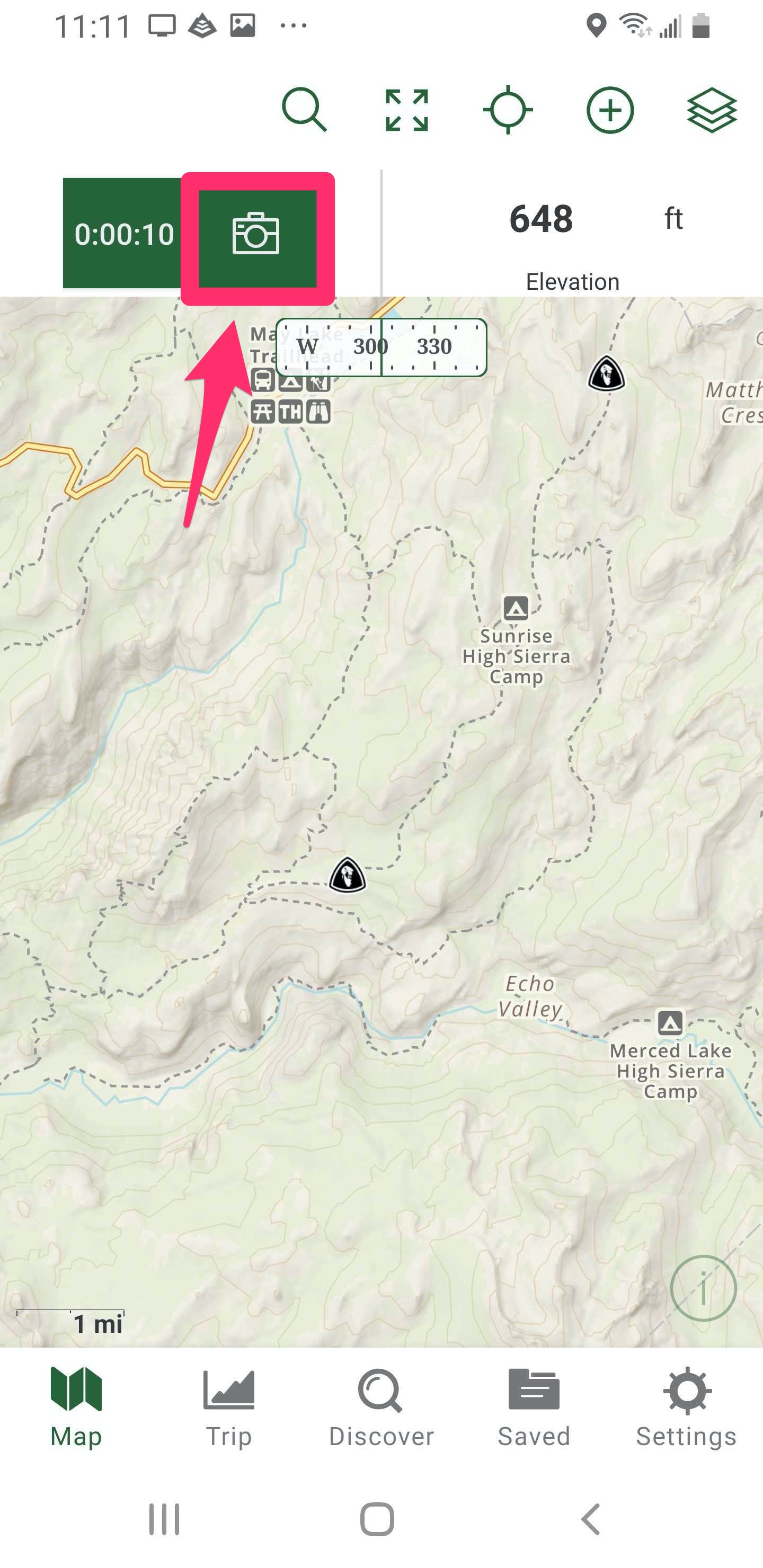Open the map search magnifier
763x1568 pixels.
(305, 110)
